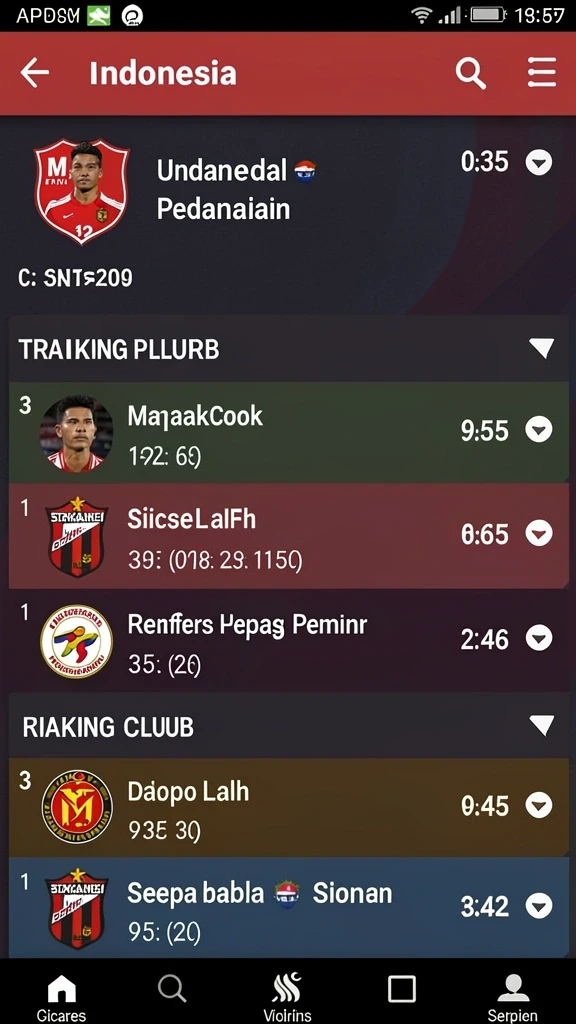Open the Seepa babla Sionan row
Viewport: 576px width, 1024px height.
288,908
